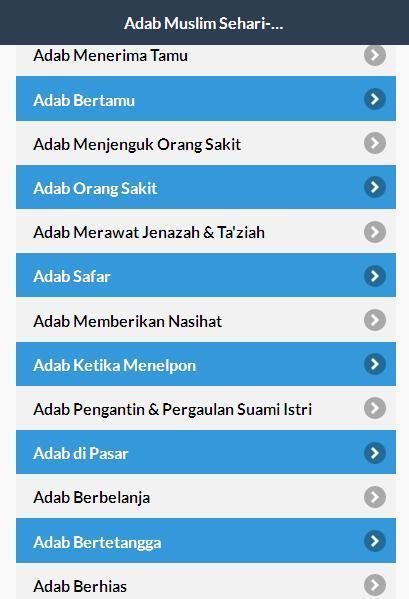Open Adab Merawat Jenazah & Ta'ziah
Image resolution: width=409 pixels, height=599 pixels.
tap(206, 231)
